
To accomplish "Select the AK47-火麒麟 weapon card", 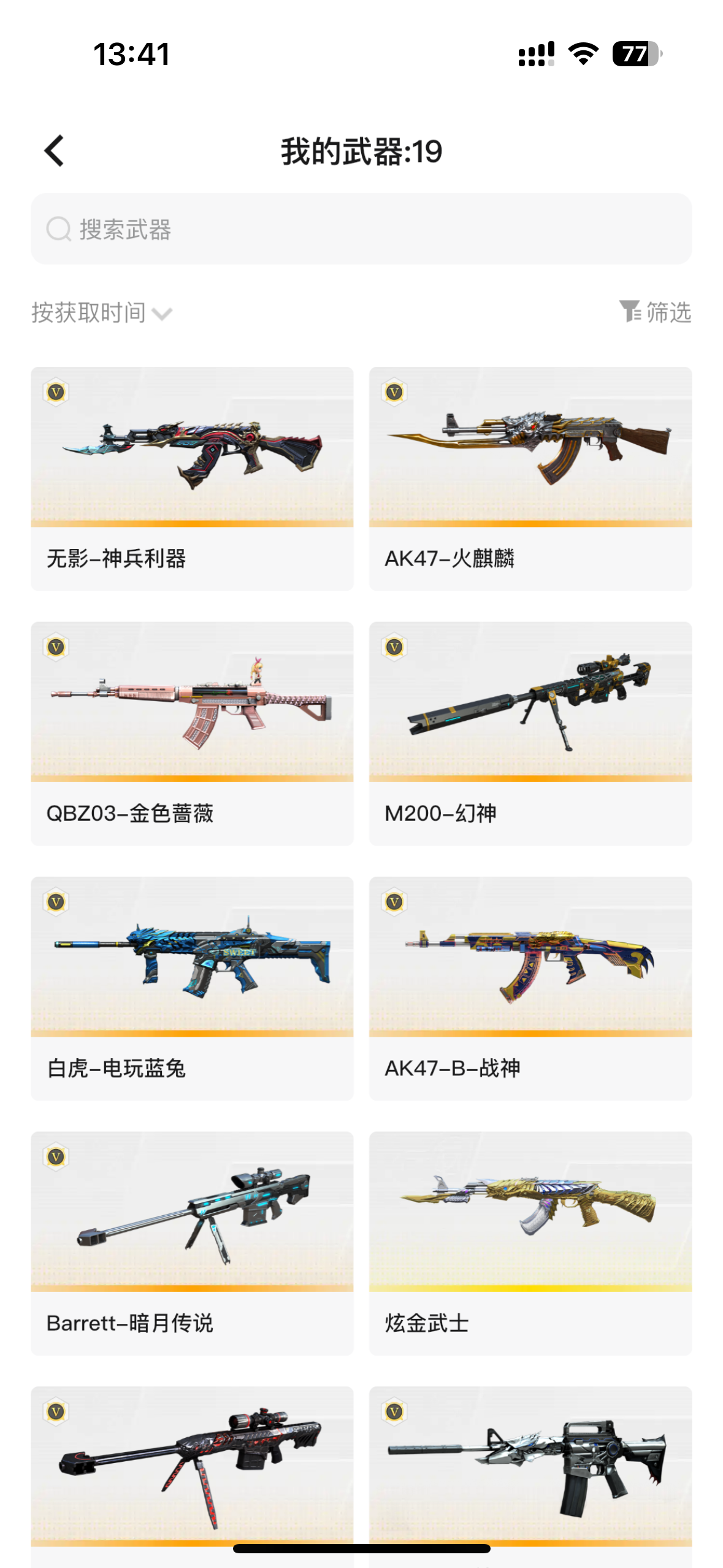I will coord(530,478).
